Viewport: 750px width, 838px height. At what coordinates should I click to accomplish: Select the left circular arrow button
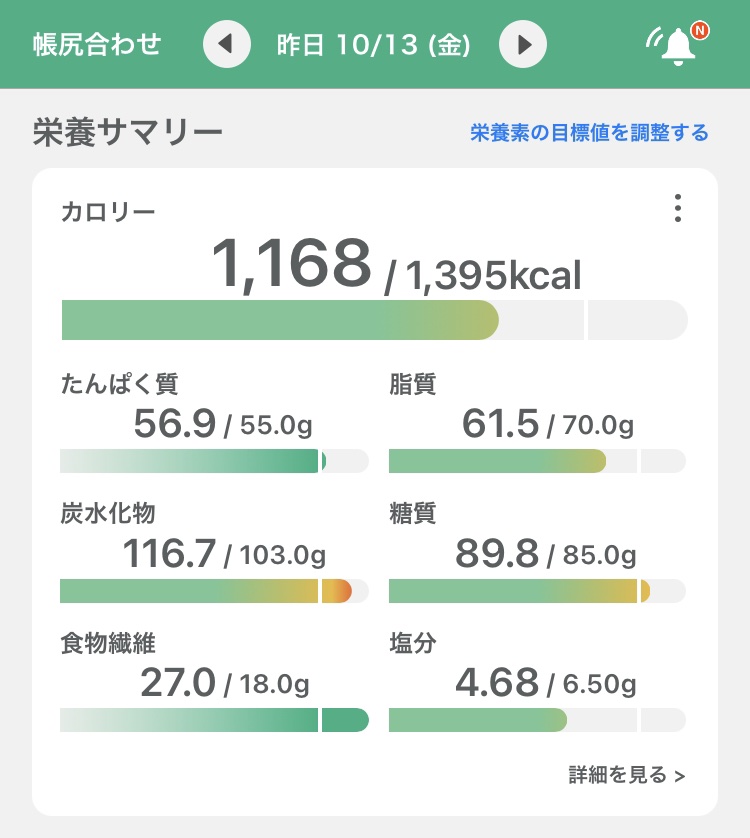pyautogui.click(x=227, y=44)
